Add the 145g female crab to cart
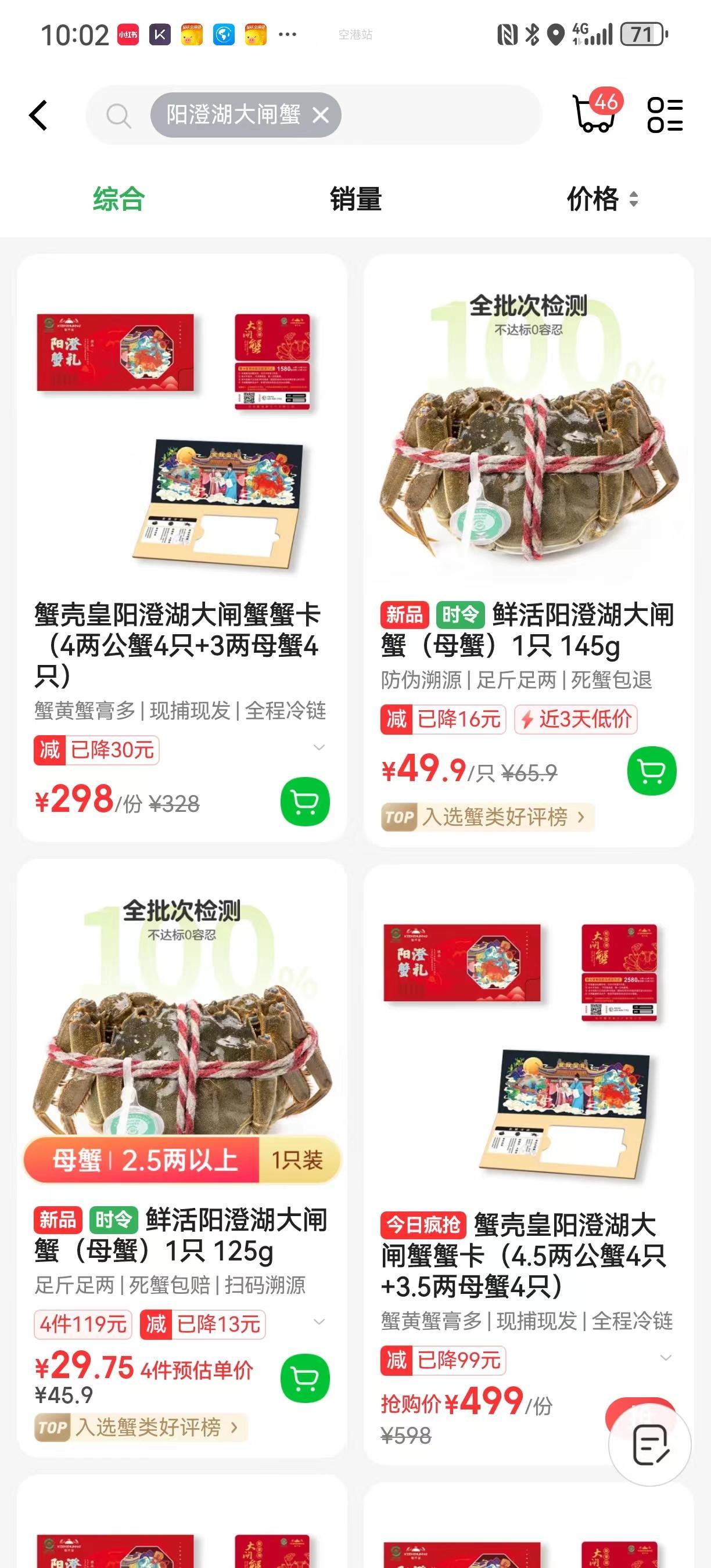Screen dimensions: 711x1568 (652, 771)
